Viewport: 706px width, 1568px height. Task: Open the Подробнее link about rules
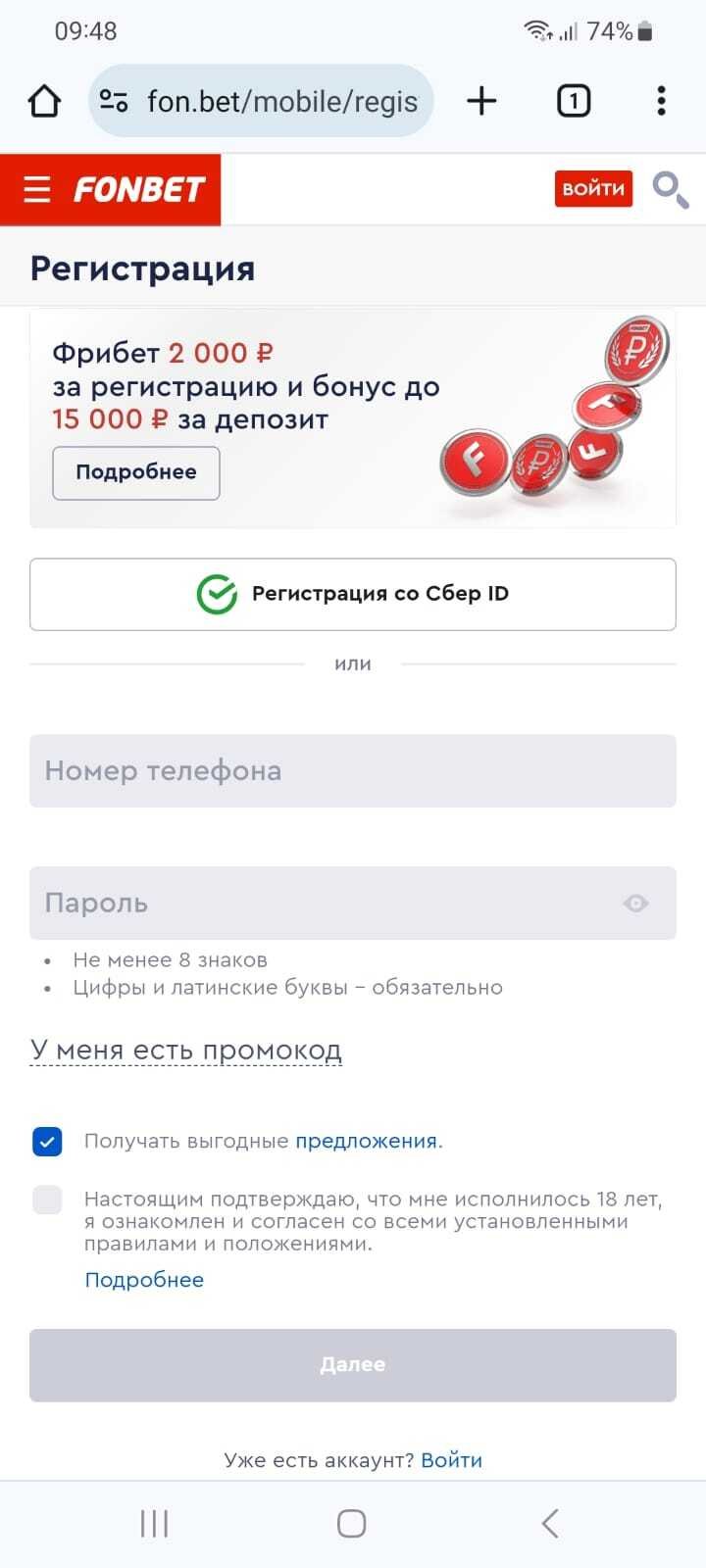tap(144, 1280)
